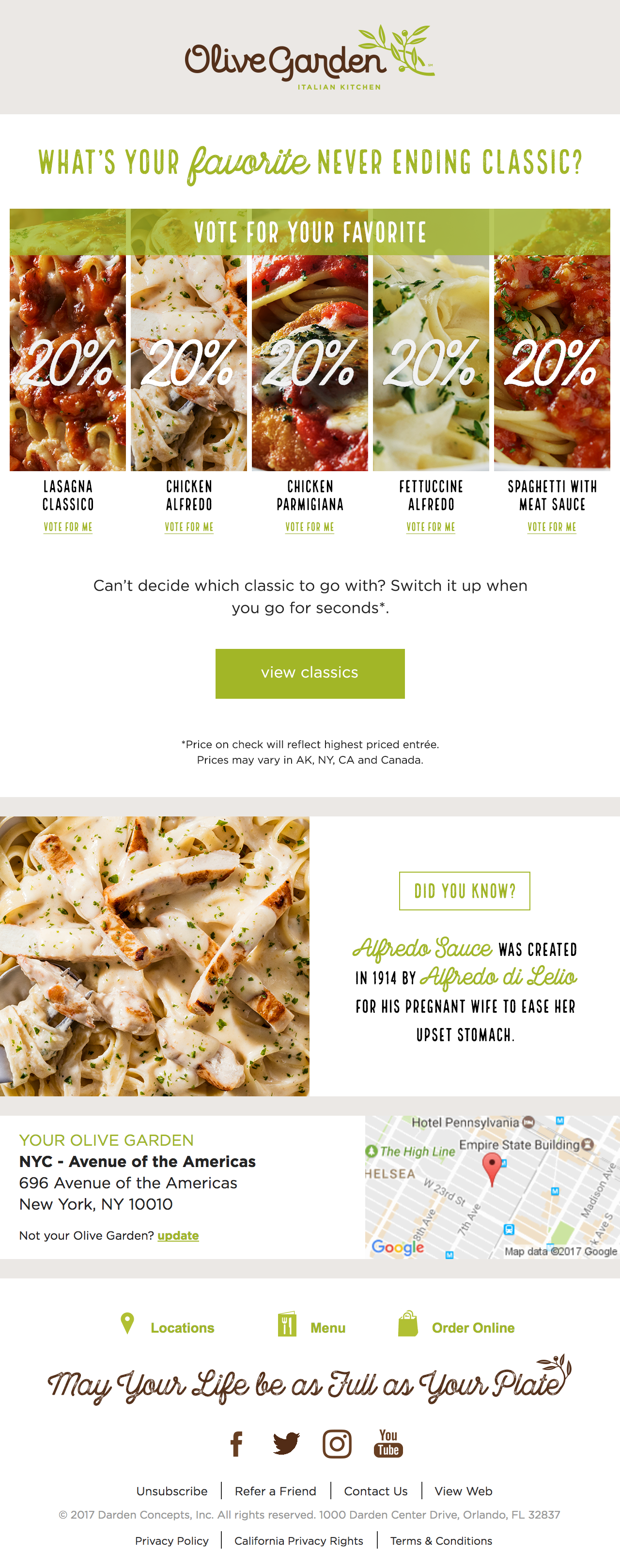The width and height of the screenshot is (620, 1568).
Task: Go to Order Online
Action: point(473,1327)
